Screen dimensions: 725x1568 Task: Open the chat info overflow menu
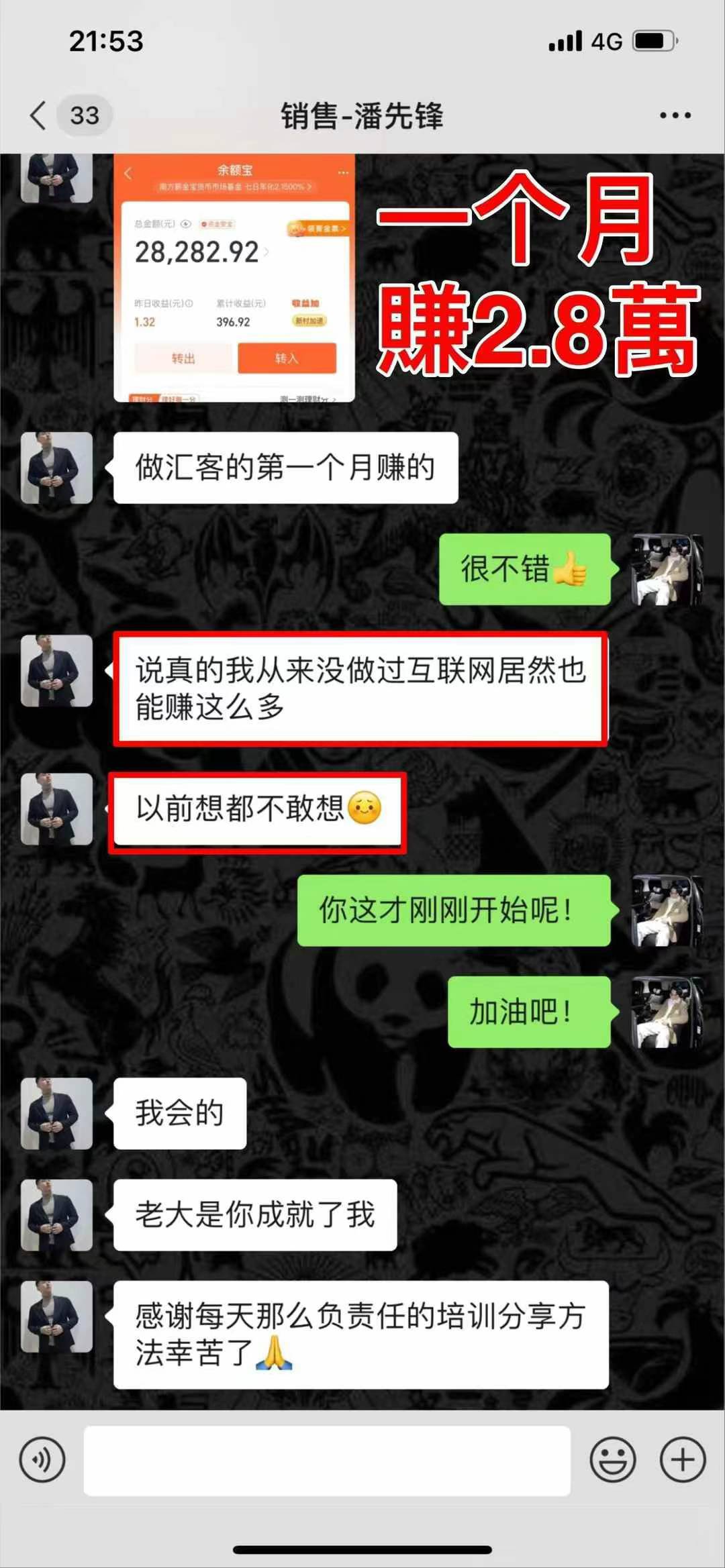coord(675,115)
